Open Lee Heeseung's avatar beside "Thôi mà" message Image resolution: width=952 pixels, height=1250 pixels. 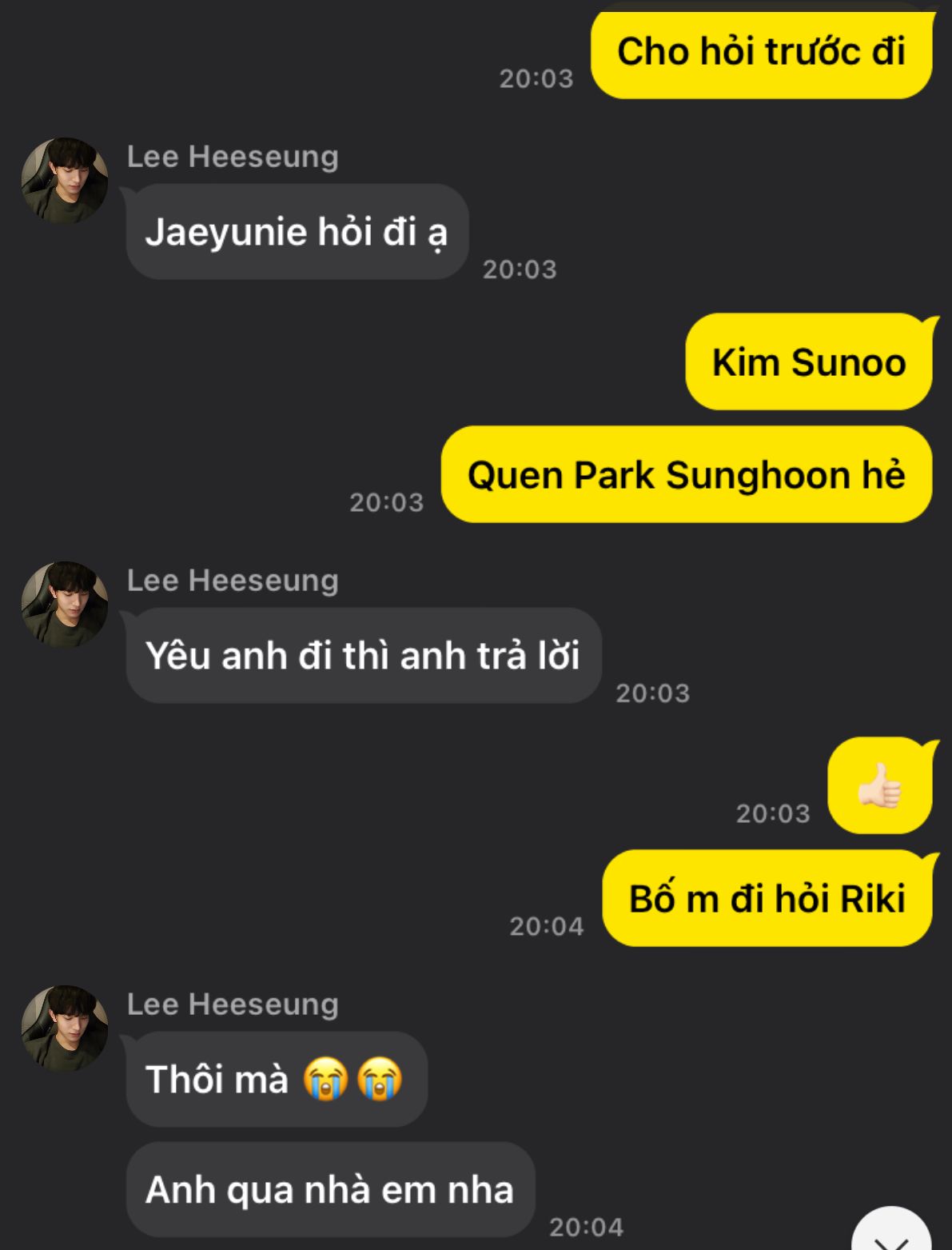pos(65,1028)
